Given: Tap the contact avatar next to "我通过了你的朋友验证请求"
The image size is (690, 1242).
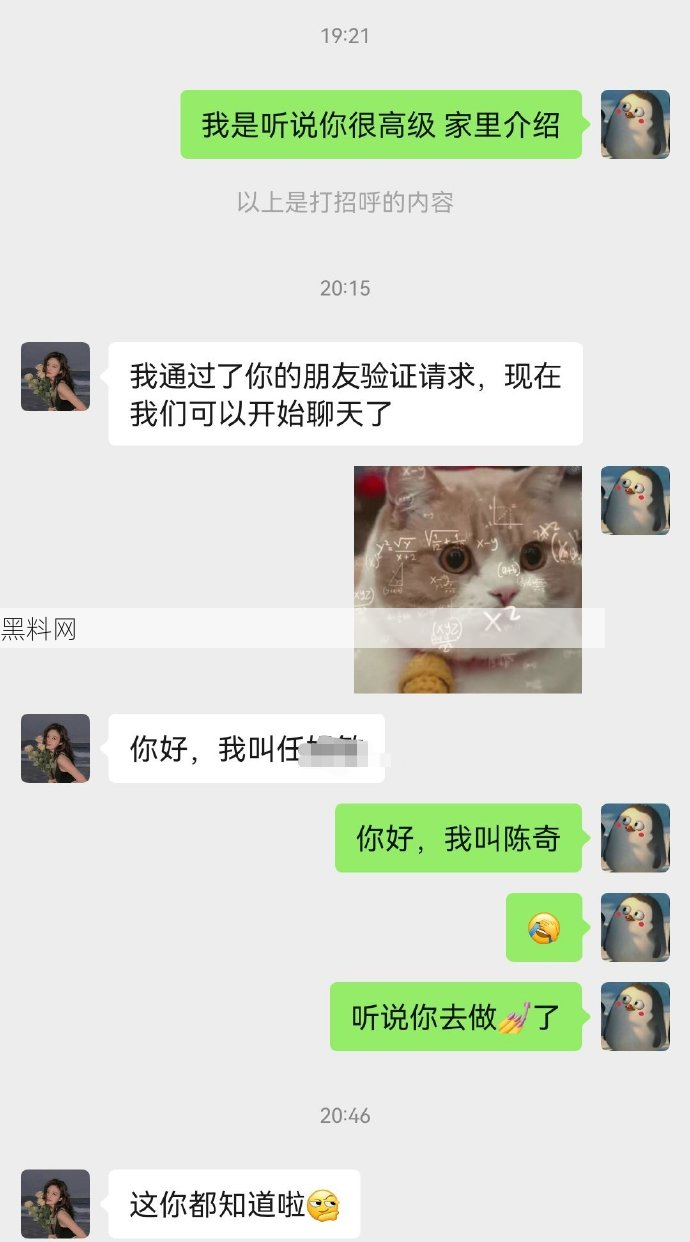Looking at the screenshot, I should pos(55,377).
